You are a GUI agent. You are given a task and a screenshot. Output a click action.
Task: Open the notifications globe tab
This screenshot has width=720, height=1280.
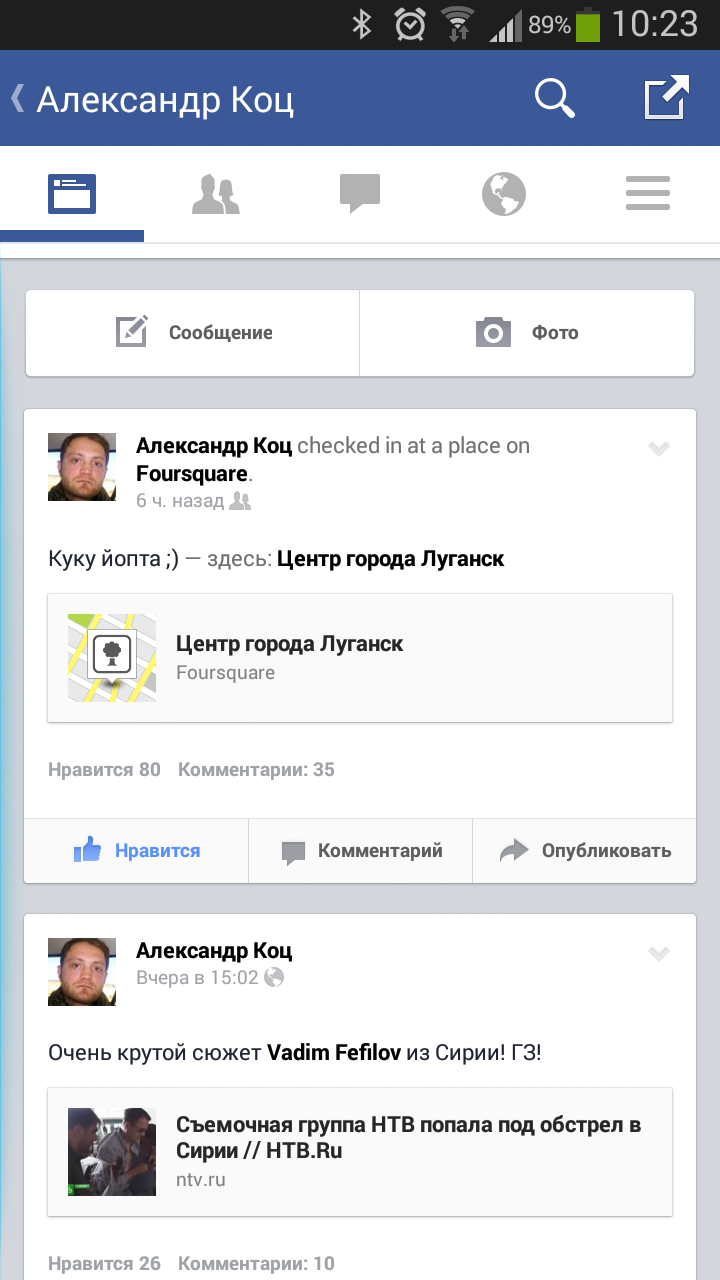[x=503, y=193]
